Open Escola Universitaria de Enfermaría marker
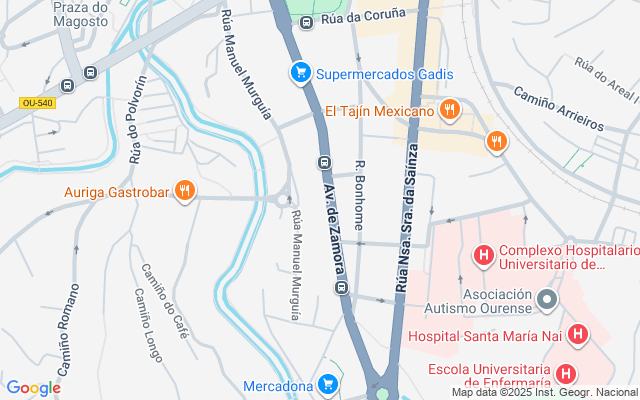The height and width of the screenshot is (400, 640). pyautogui.click(x=565, y=374)
